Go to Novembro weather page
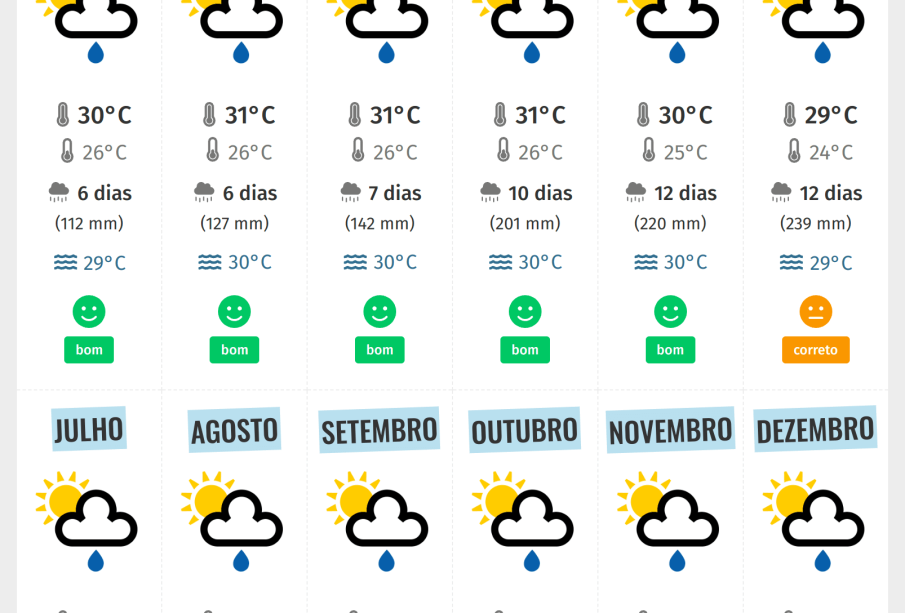The image size is (905, 613). [670, 431]
